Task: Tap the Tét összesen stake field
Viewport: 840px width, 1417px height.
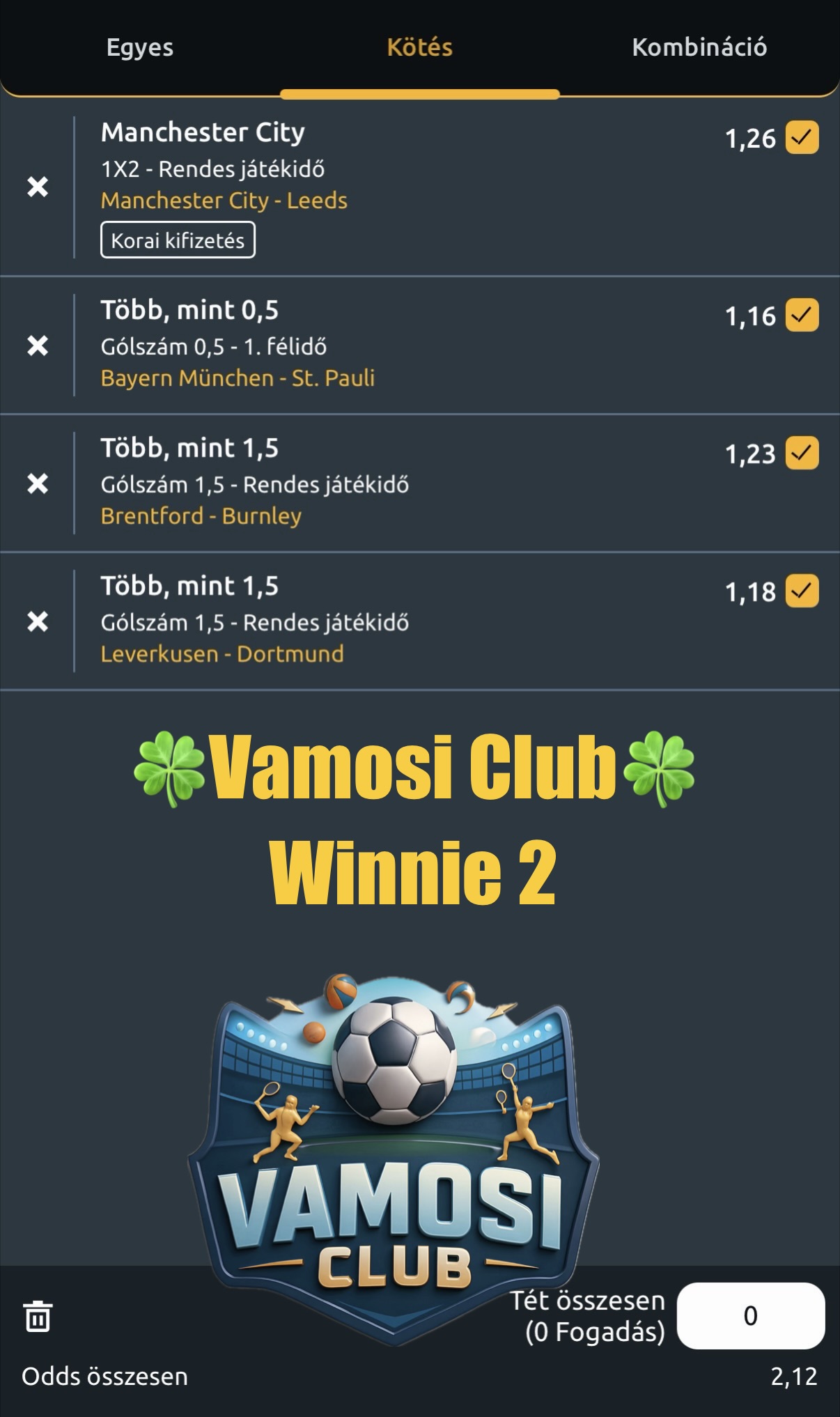Action: 750,1315
